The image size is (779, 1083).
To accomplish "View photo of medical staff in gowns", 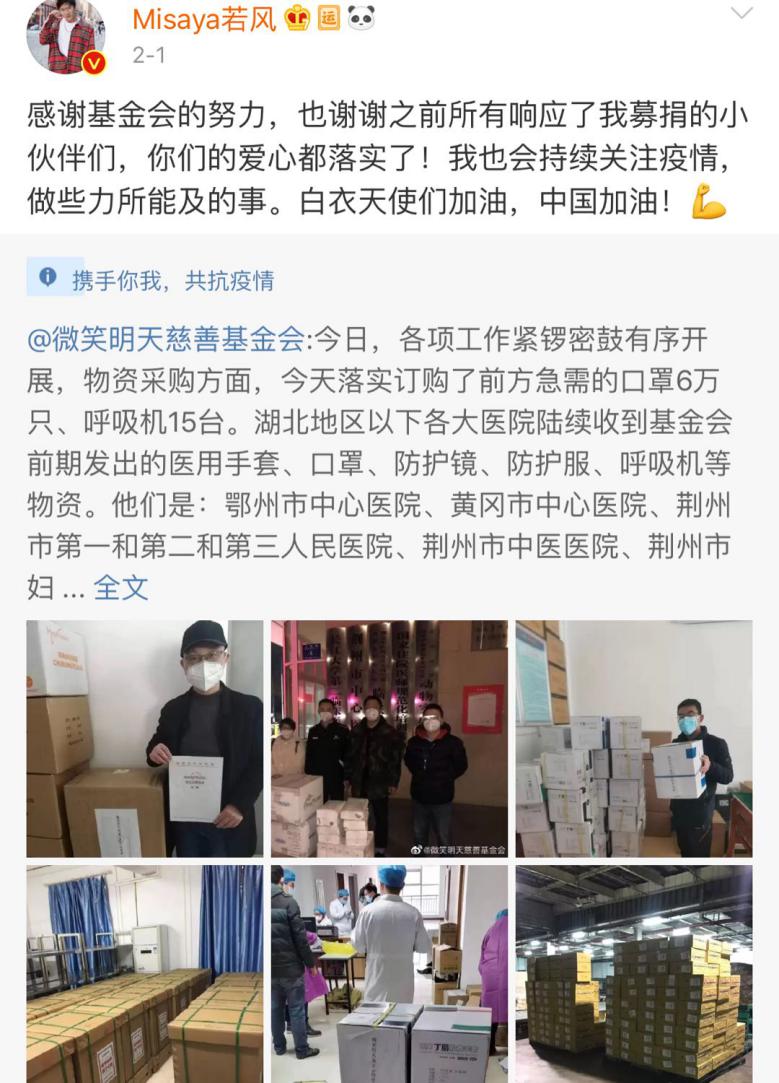I will [x=389, y=973].
